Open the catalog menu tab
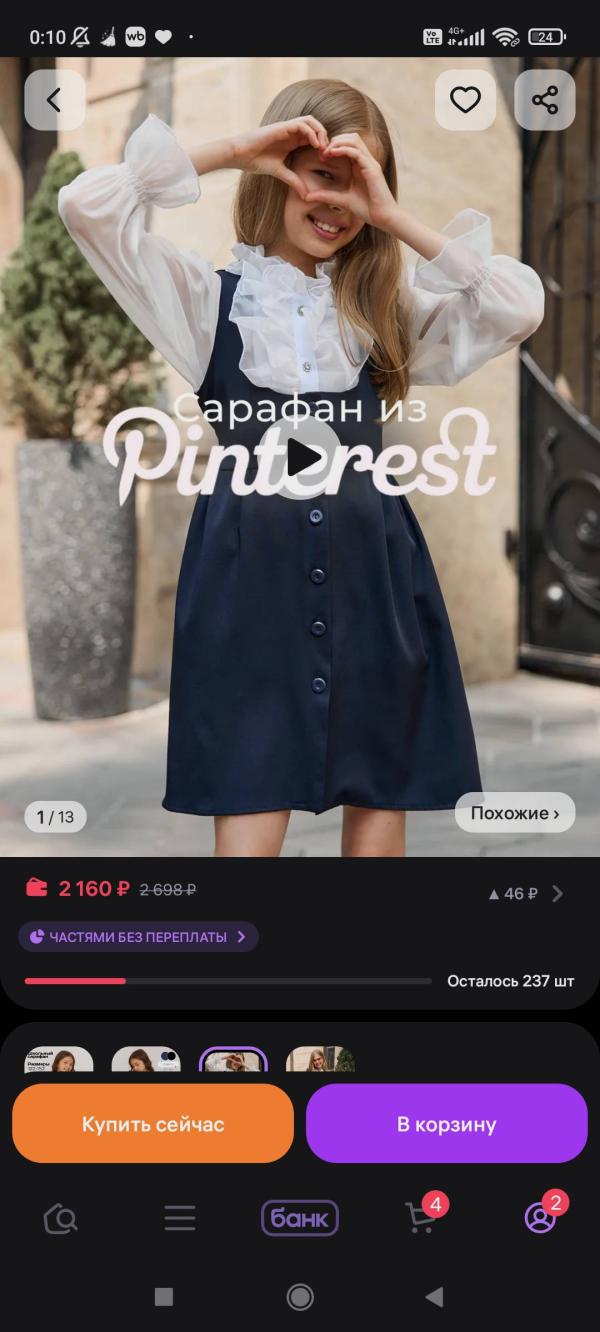The width and height of the screenshot is (600, 1332). tap(180, 1218)
